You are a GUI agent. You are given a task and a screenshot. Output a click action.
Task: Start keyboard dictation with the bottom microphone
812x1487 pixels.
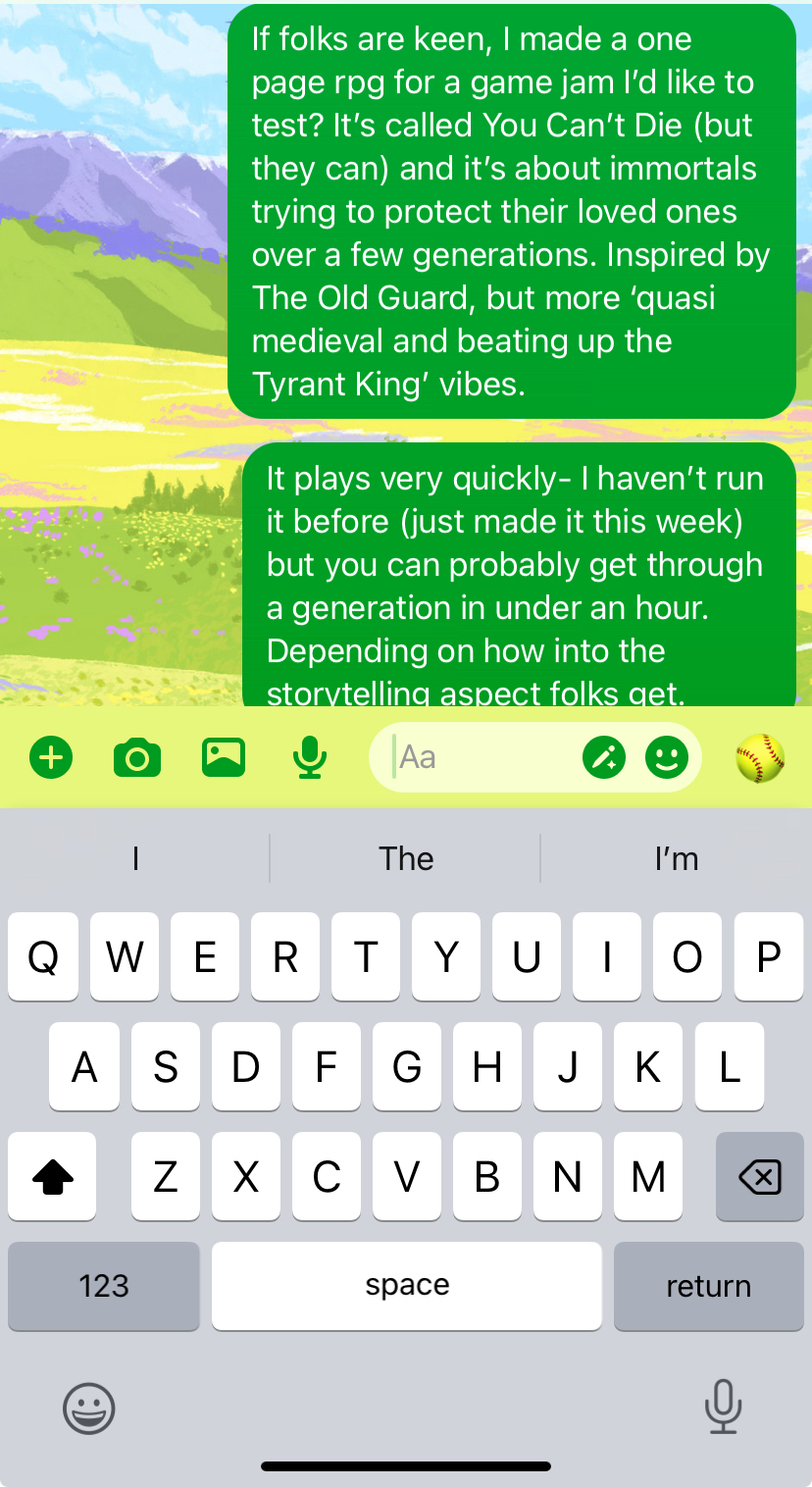(x=723, y=1408)
